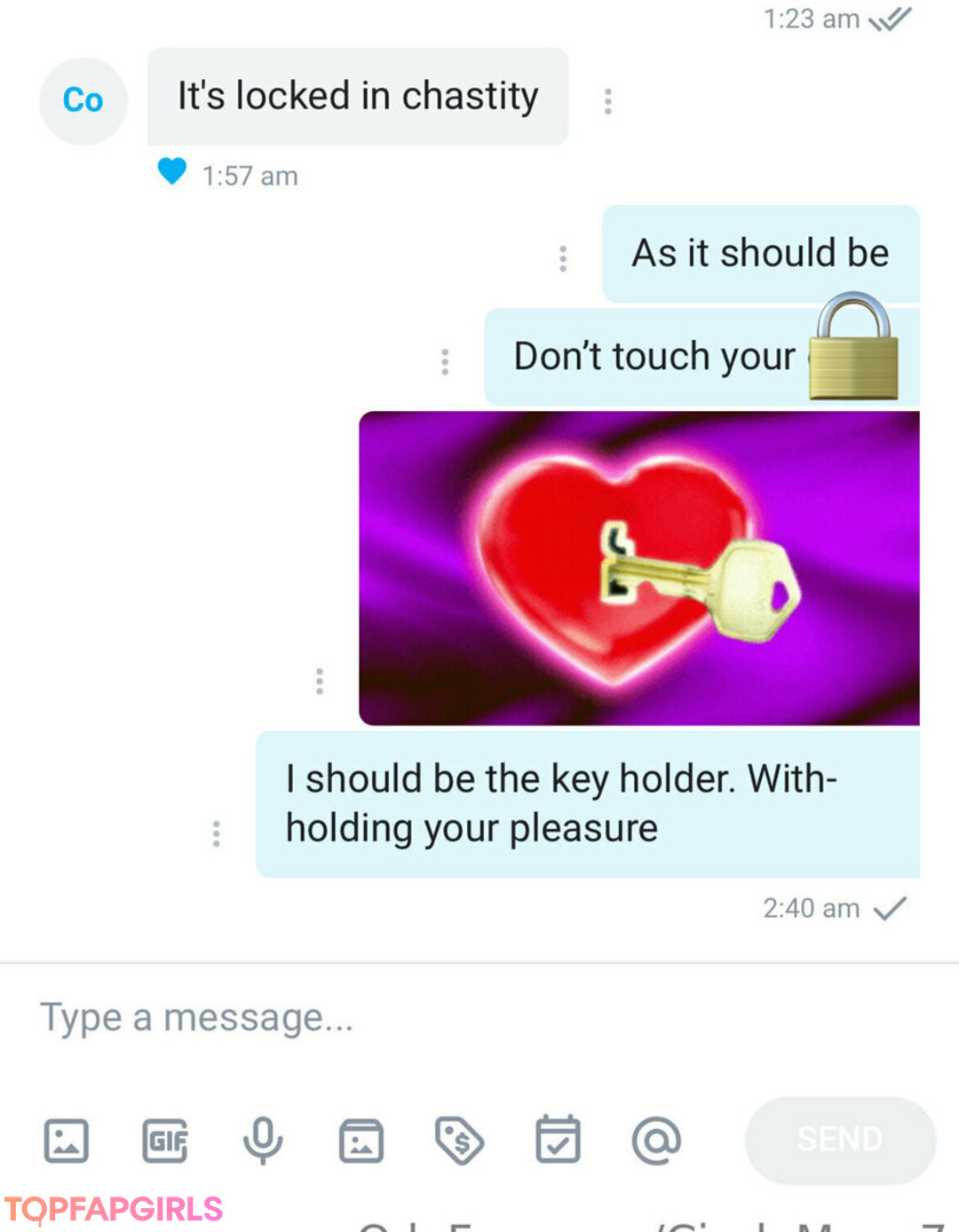Open the heart and key image
The width and height of the screenshot is (959, 1232).
tap(638, 568)
